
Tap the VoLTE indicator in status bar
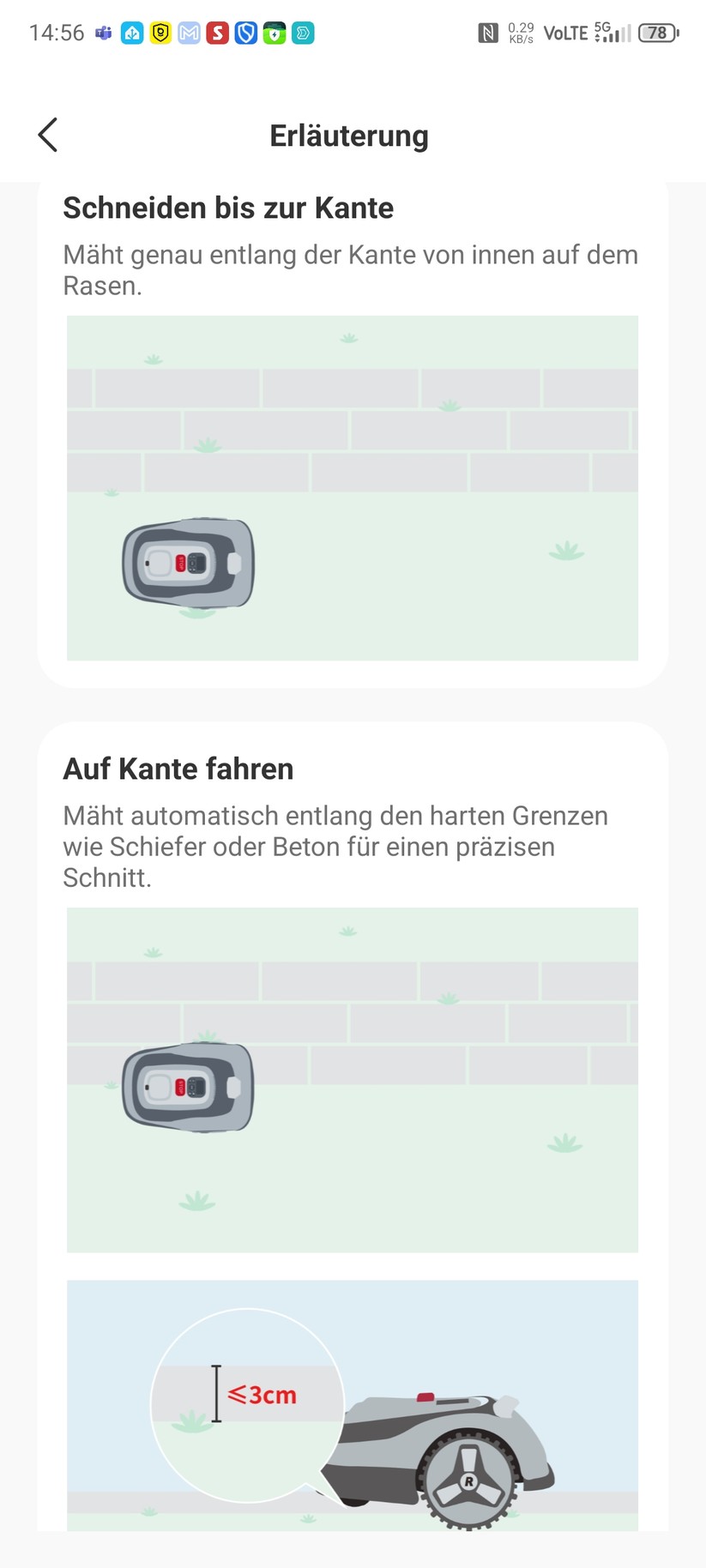[565, 33]
